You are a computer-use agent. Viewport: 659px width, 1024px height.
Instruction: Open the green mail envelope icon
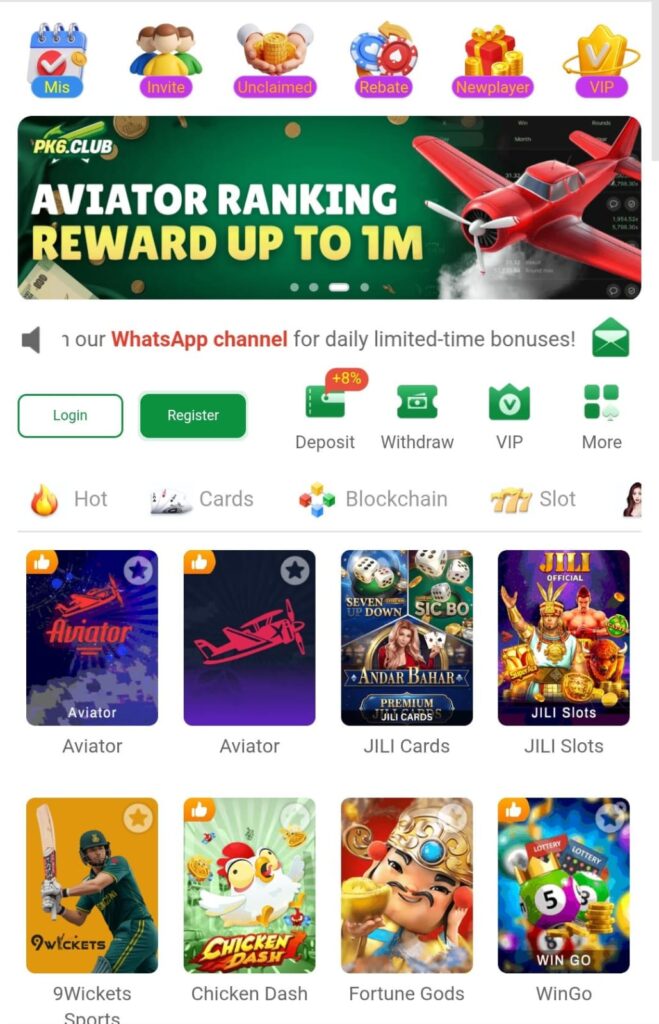610,339
